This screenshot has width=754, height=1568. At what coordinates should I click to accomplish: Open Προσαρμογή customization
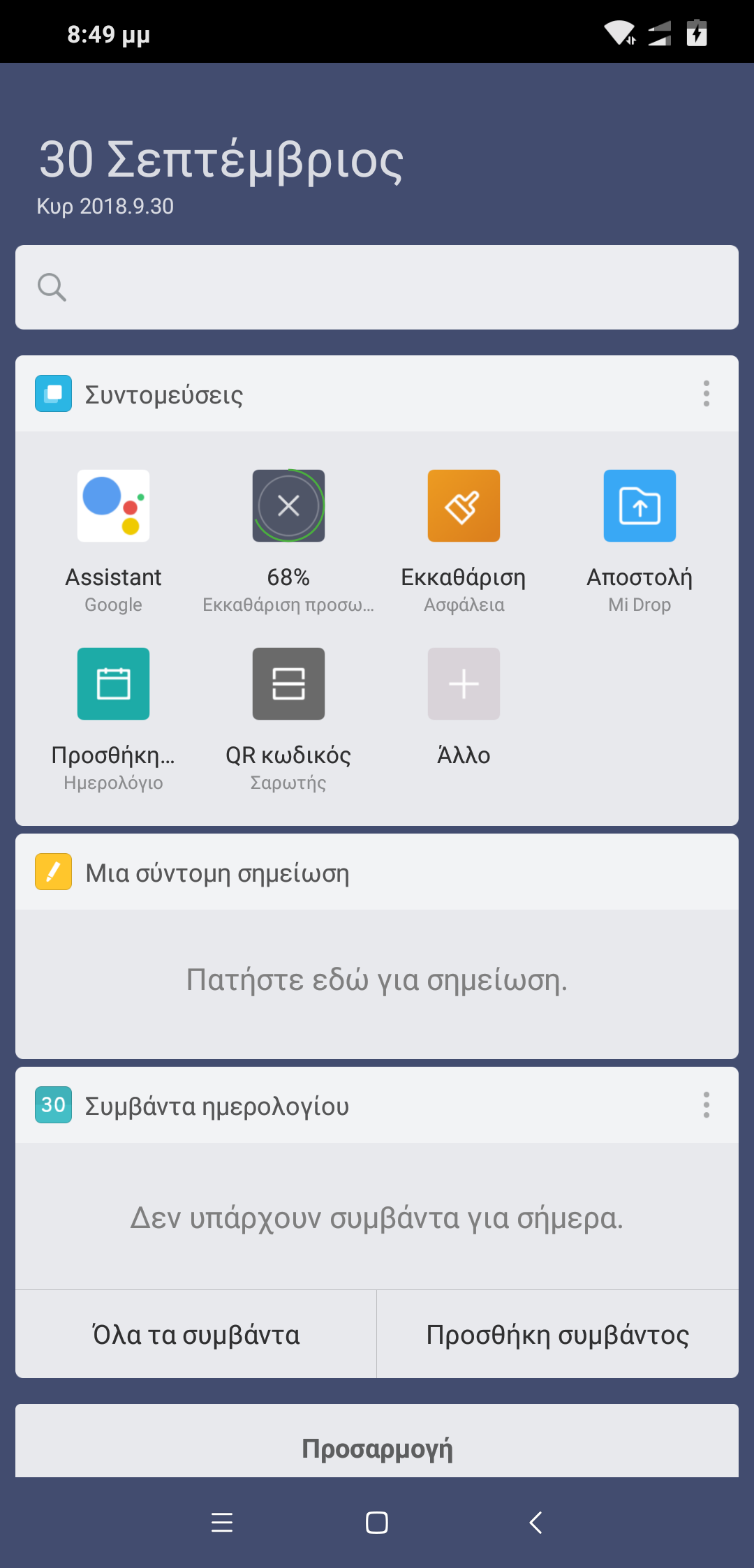(377, 1447)
